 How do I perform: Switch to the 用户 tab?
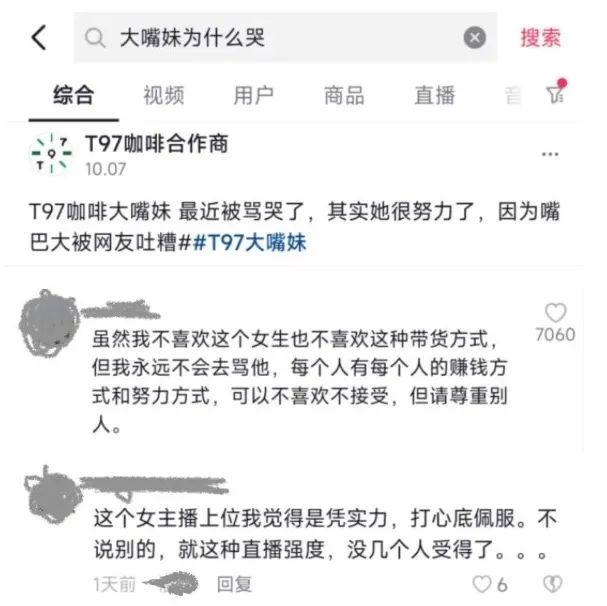point(253,96)
